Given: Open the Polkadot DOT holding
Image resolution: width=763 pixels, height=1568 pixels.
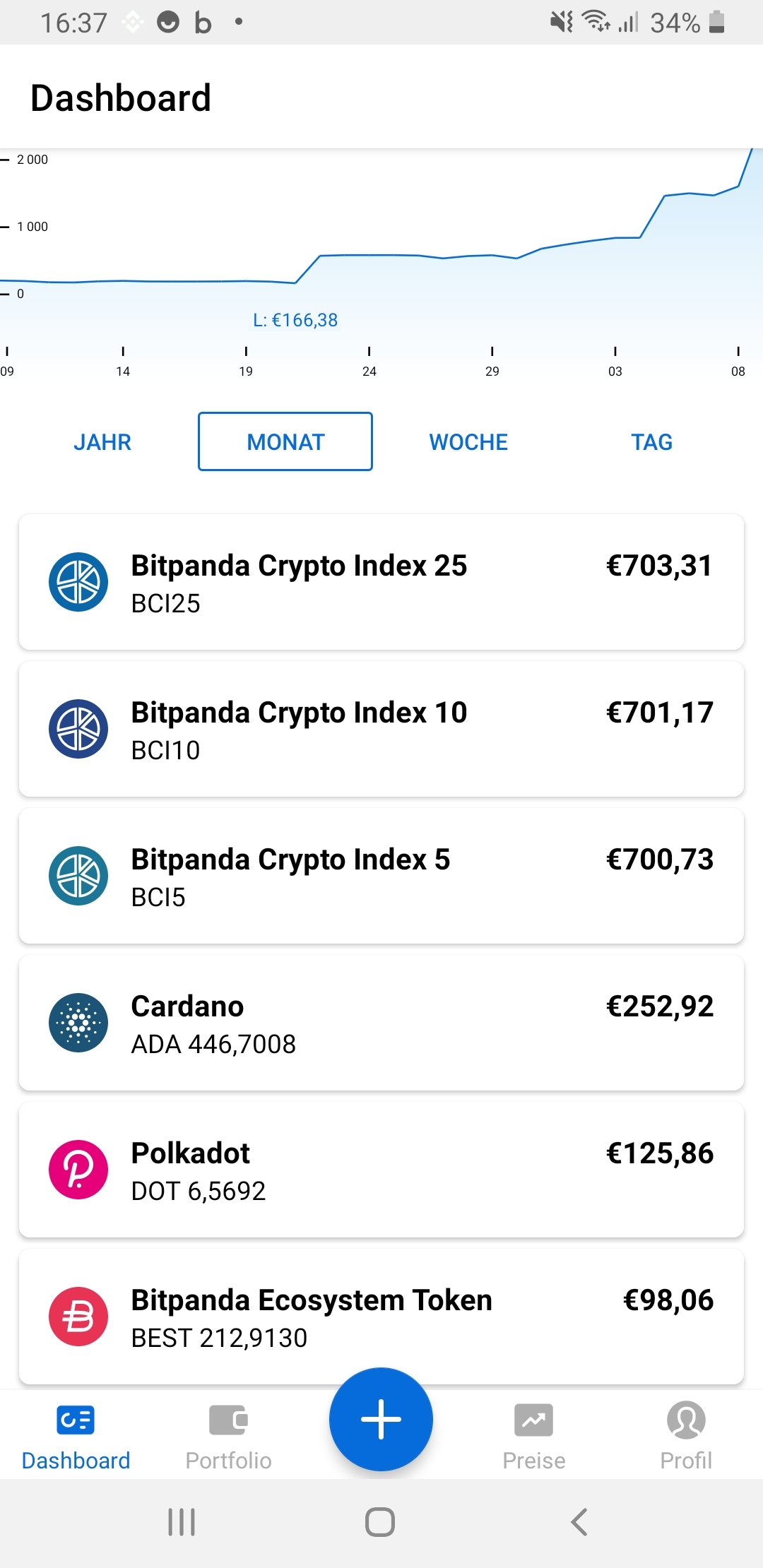Looking at the screenshot, I should 381,1170.
